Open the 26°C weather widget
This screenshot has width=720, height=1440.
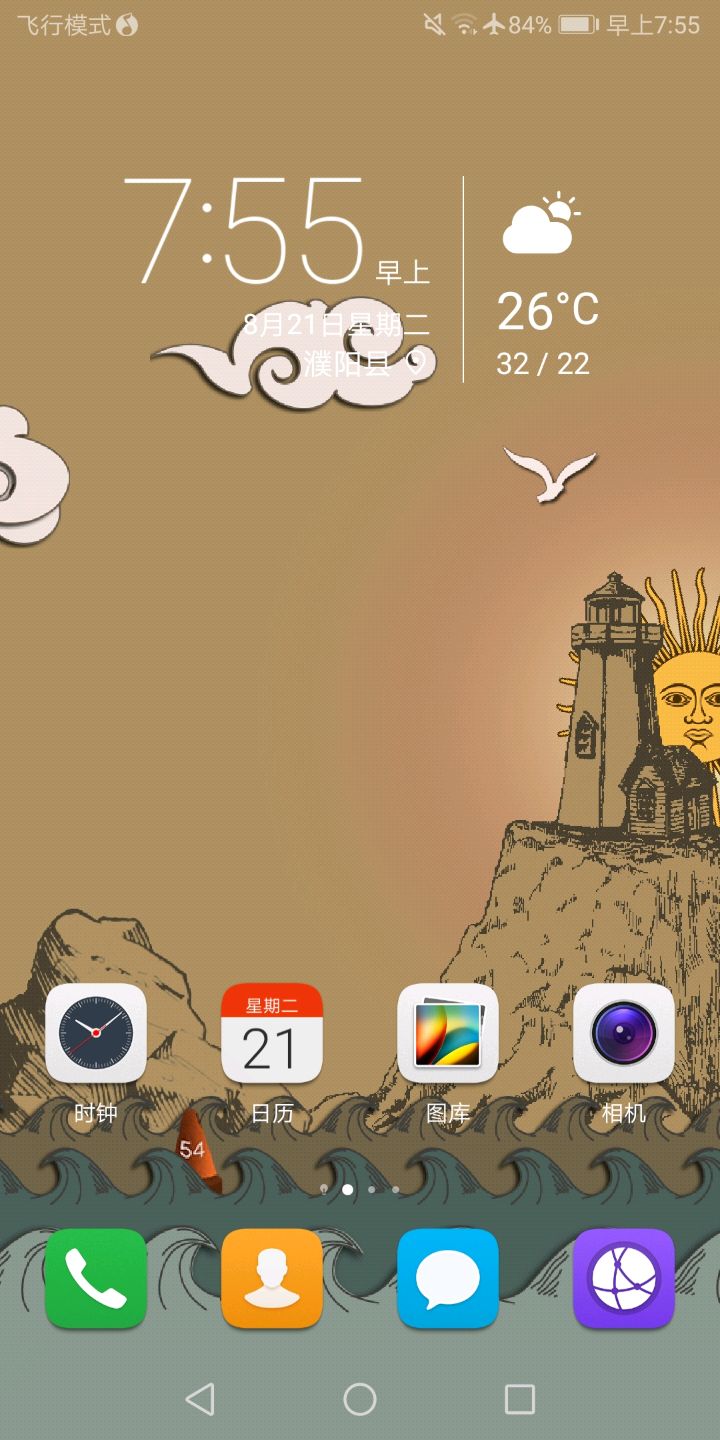coord(547,310)
